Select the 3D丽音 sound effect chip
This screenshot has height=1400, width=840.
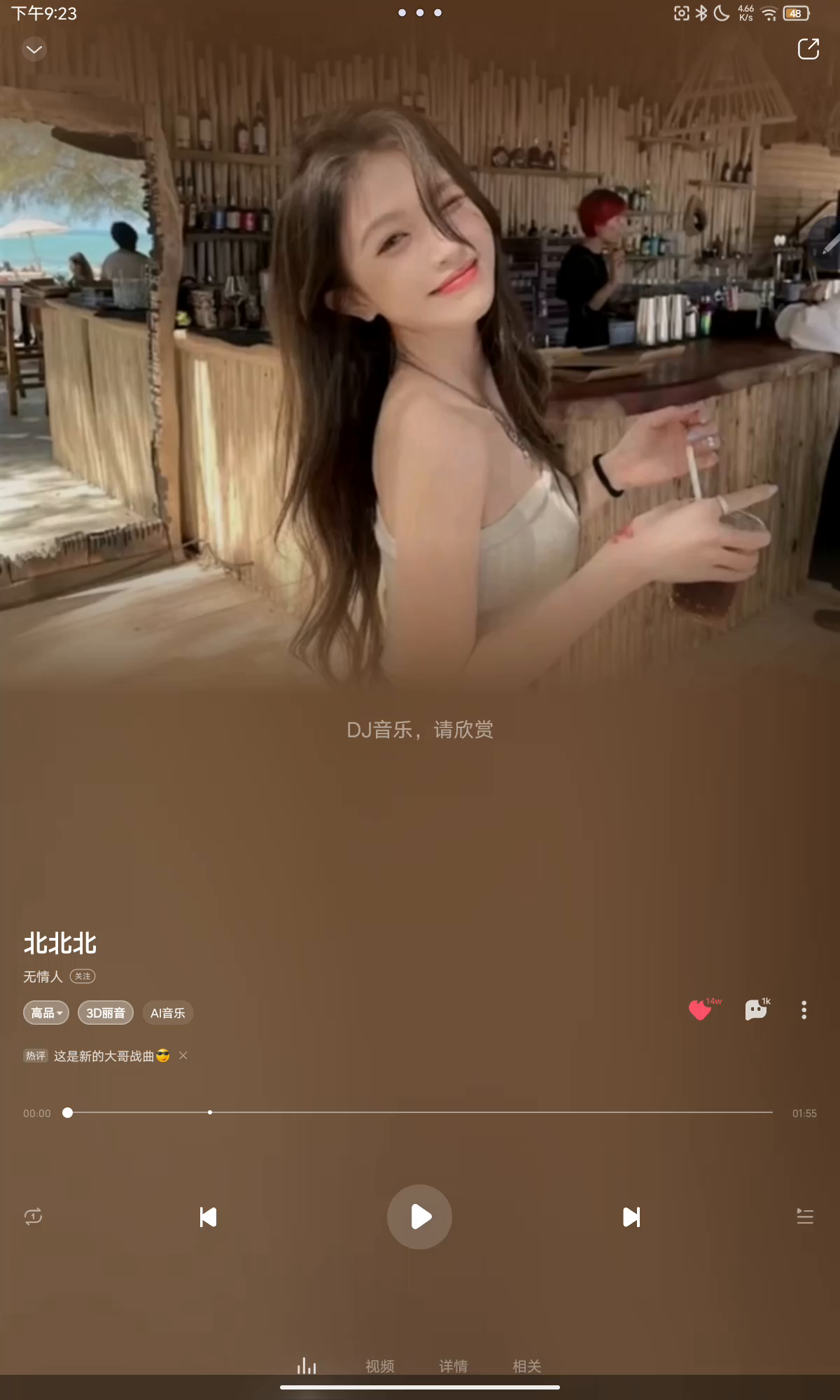(x=106, y=1012)
